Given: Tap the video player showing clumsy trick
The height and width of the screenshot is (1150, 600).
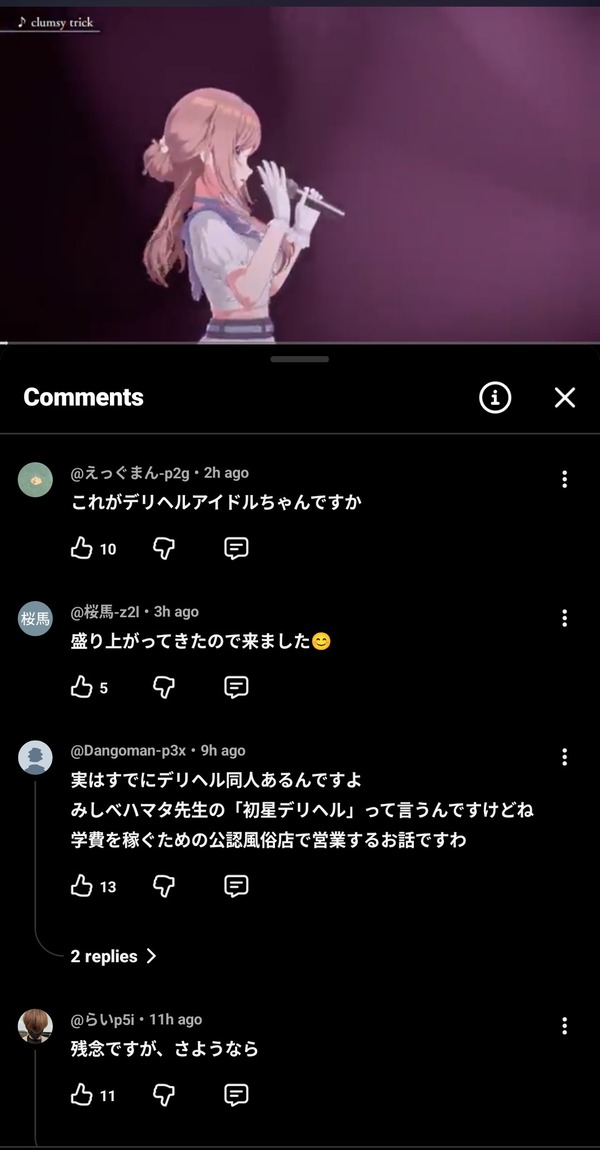Looking at the screenshot, I should 300,174.
